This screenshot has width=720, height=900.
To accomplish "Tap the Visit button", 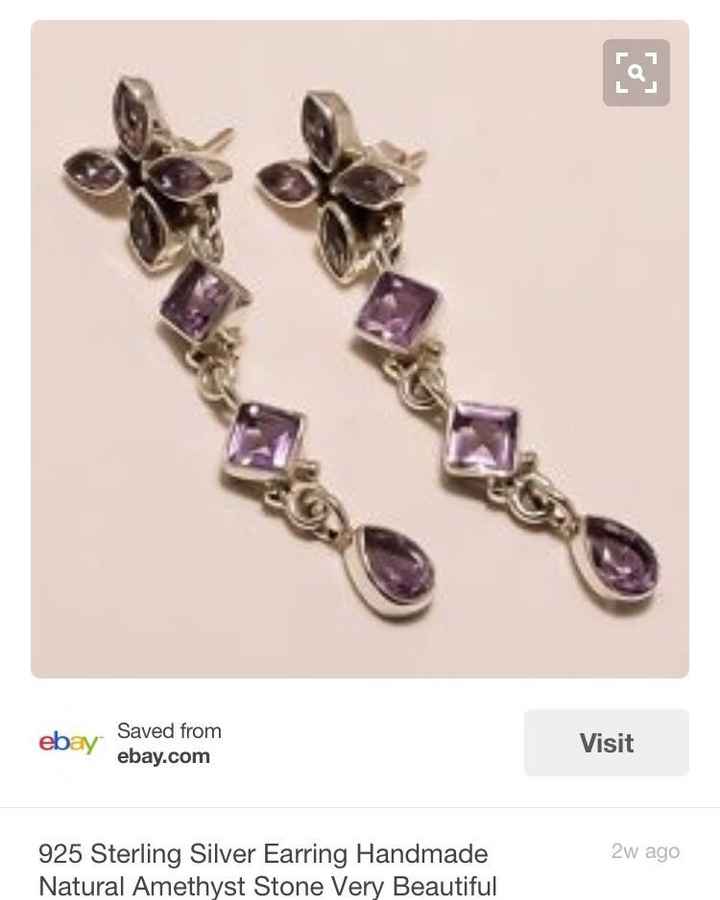I will pos(606,743).
